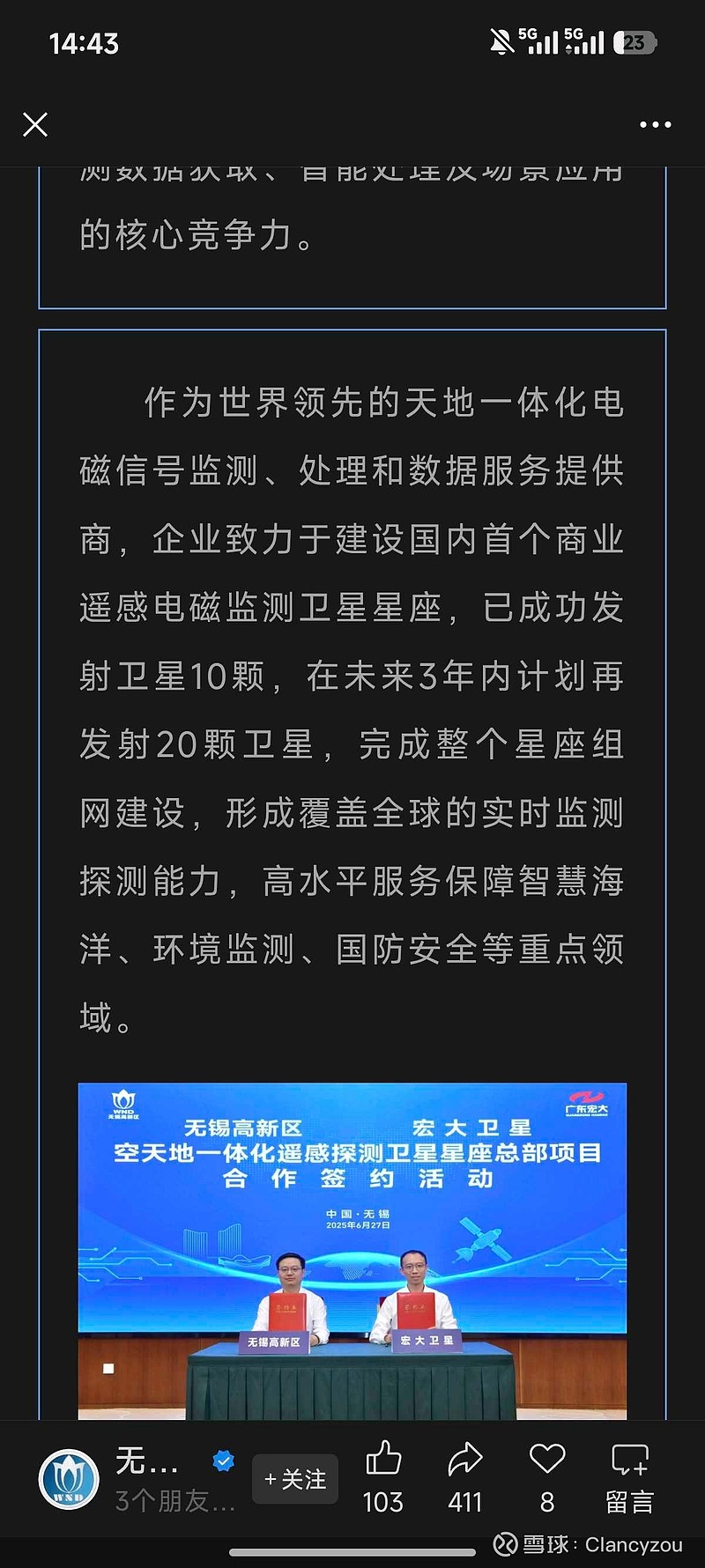Tap the blue verified badge
705x1568 pixels.
[x=220, y=1461]
